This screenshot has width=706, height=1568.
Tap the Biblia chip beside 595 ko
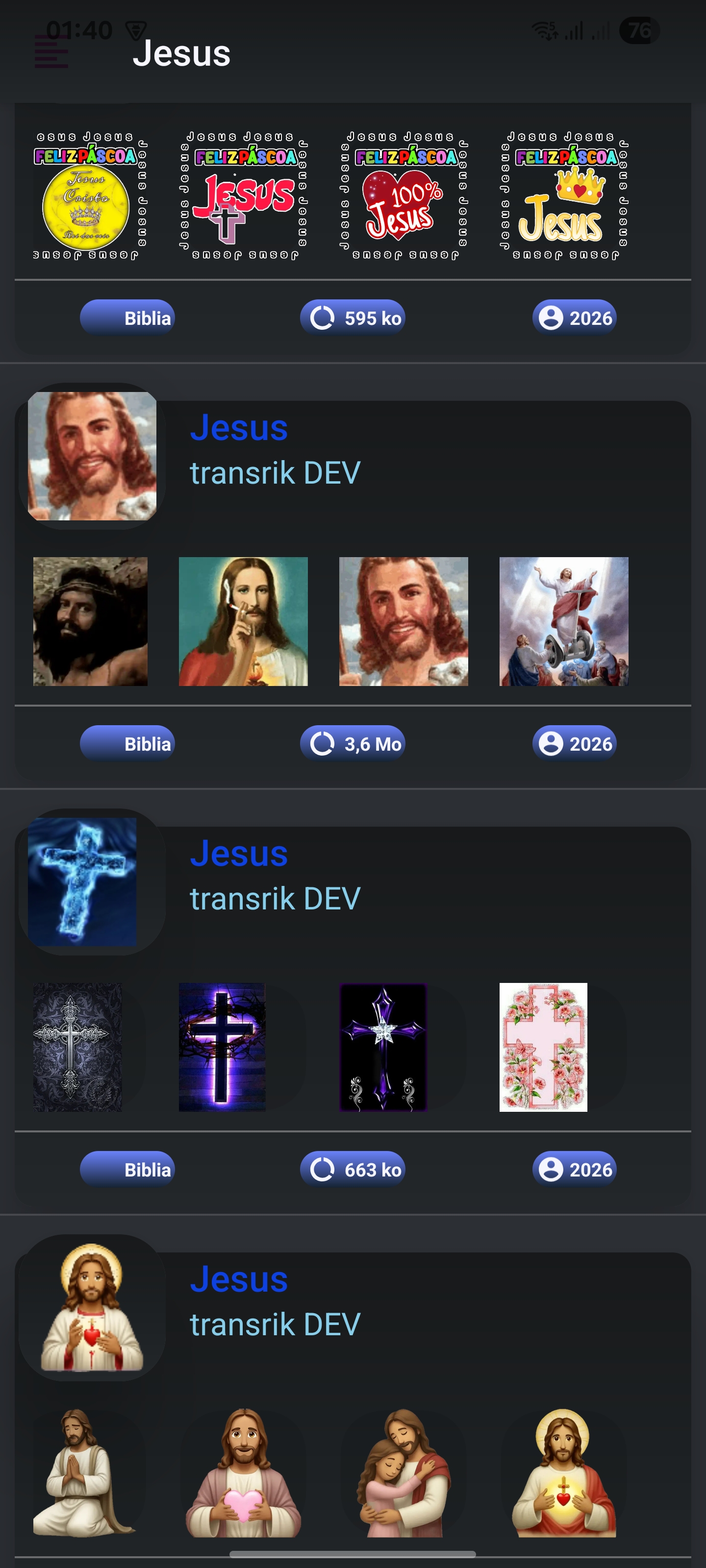point(128,318)
